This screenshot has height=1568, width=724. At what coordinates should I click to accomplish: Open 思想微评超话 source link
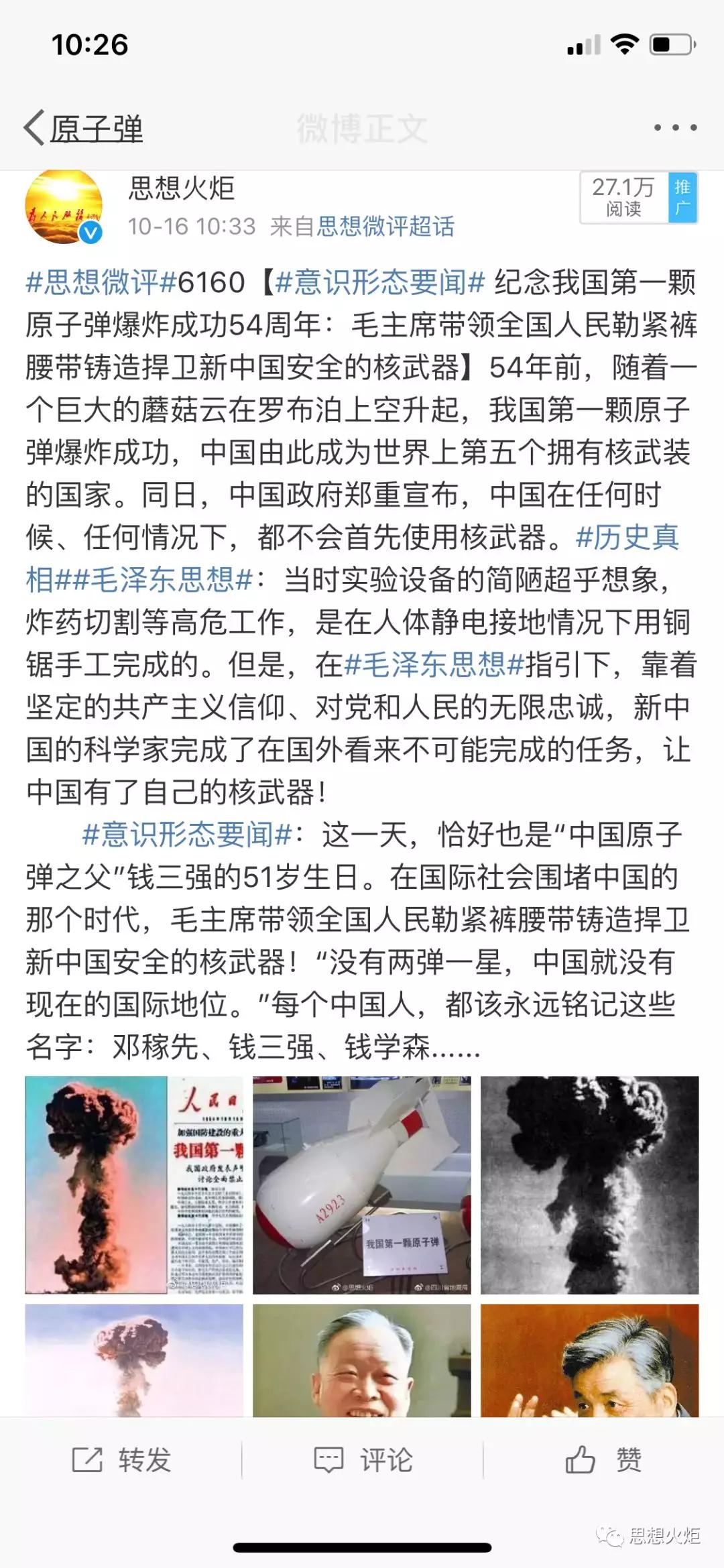385,227
